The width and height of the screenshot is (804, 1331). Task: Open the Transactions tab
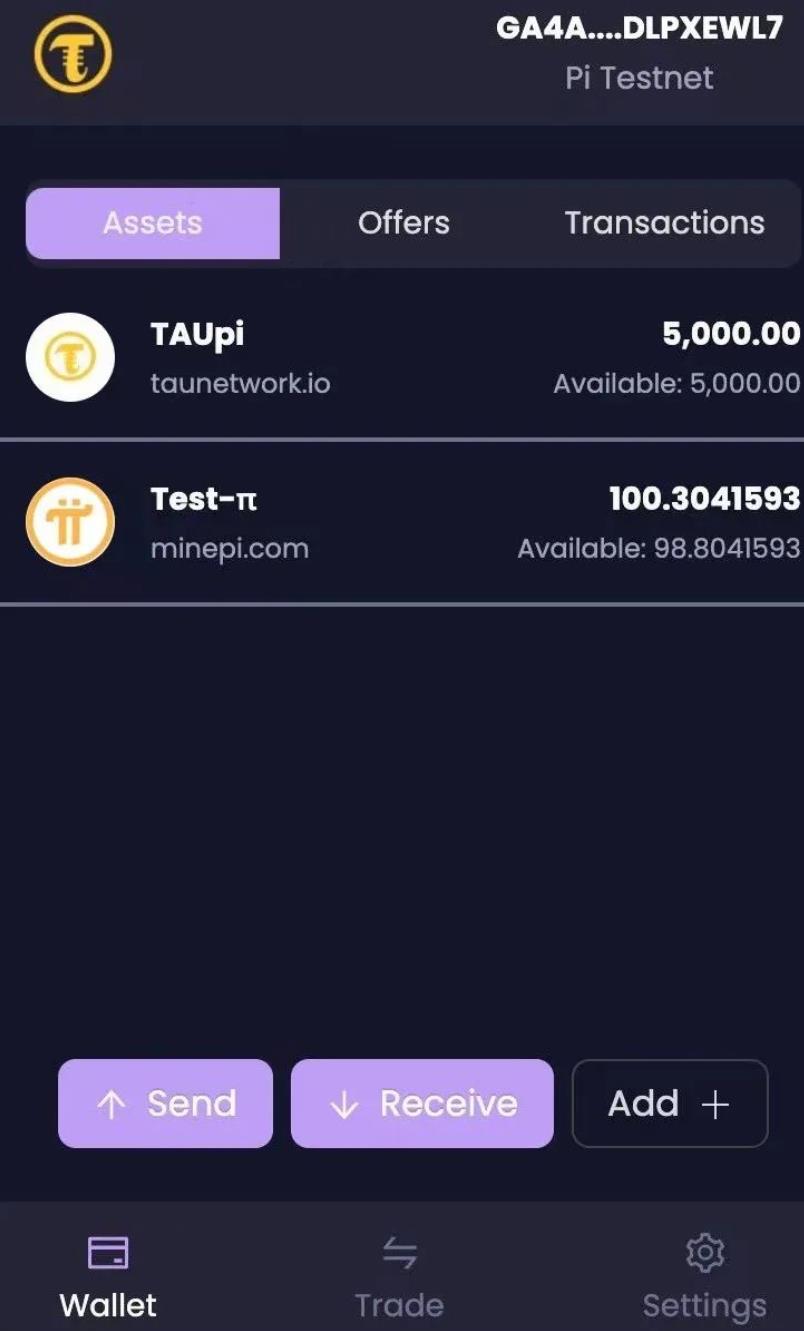(664, 223)
